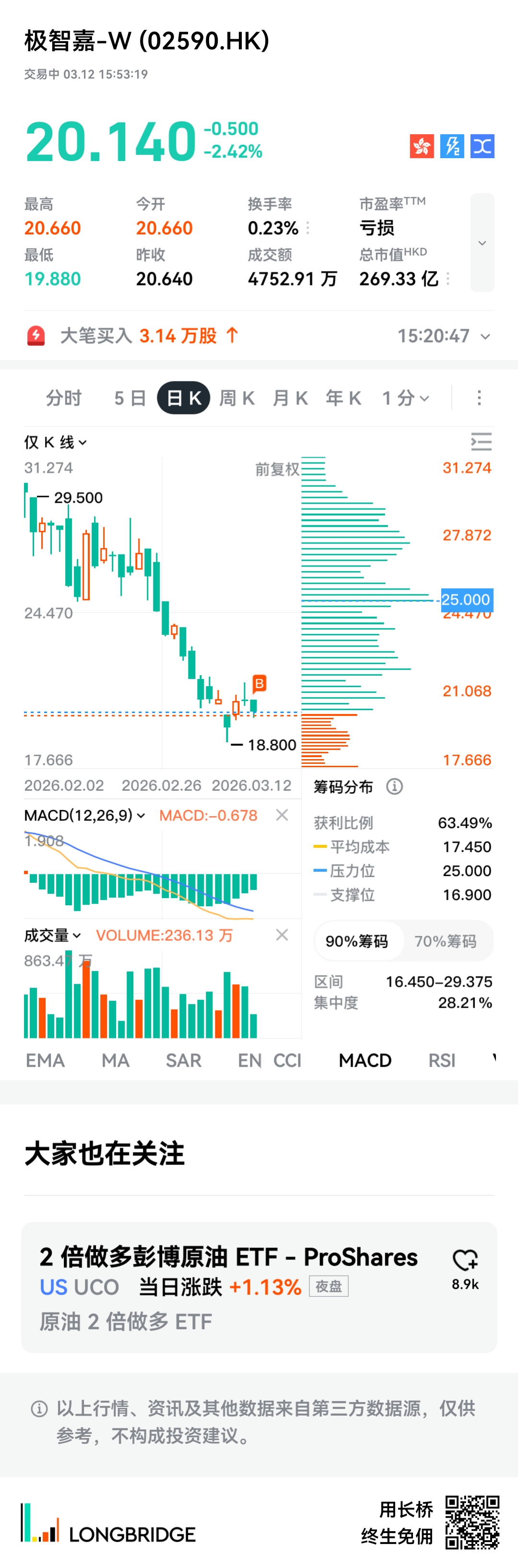
Task: Choose the EMA indicator
Action: coord(45,1061)
